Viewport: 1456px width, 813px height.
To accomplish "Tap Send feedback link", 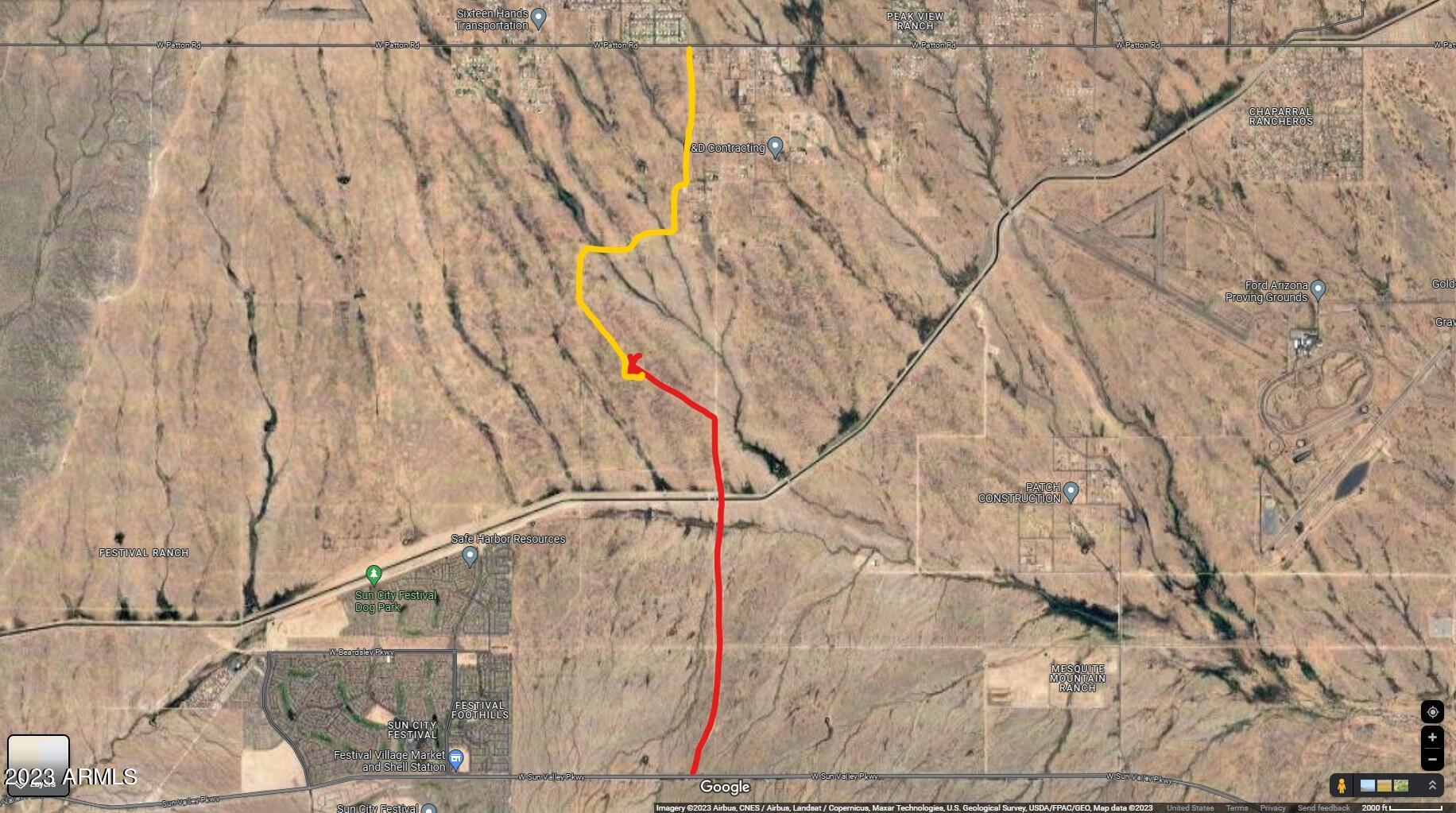I will pos(1323,807).
